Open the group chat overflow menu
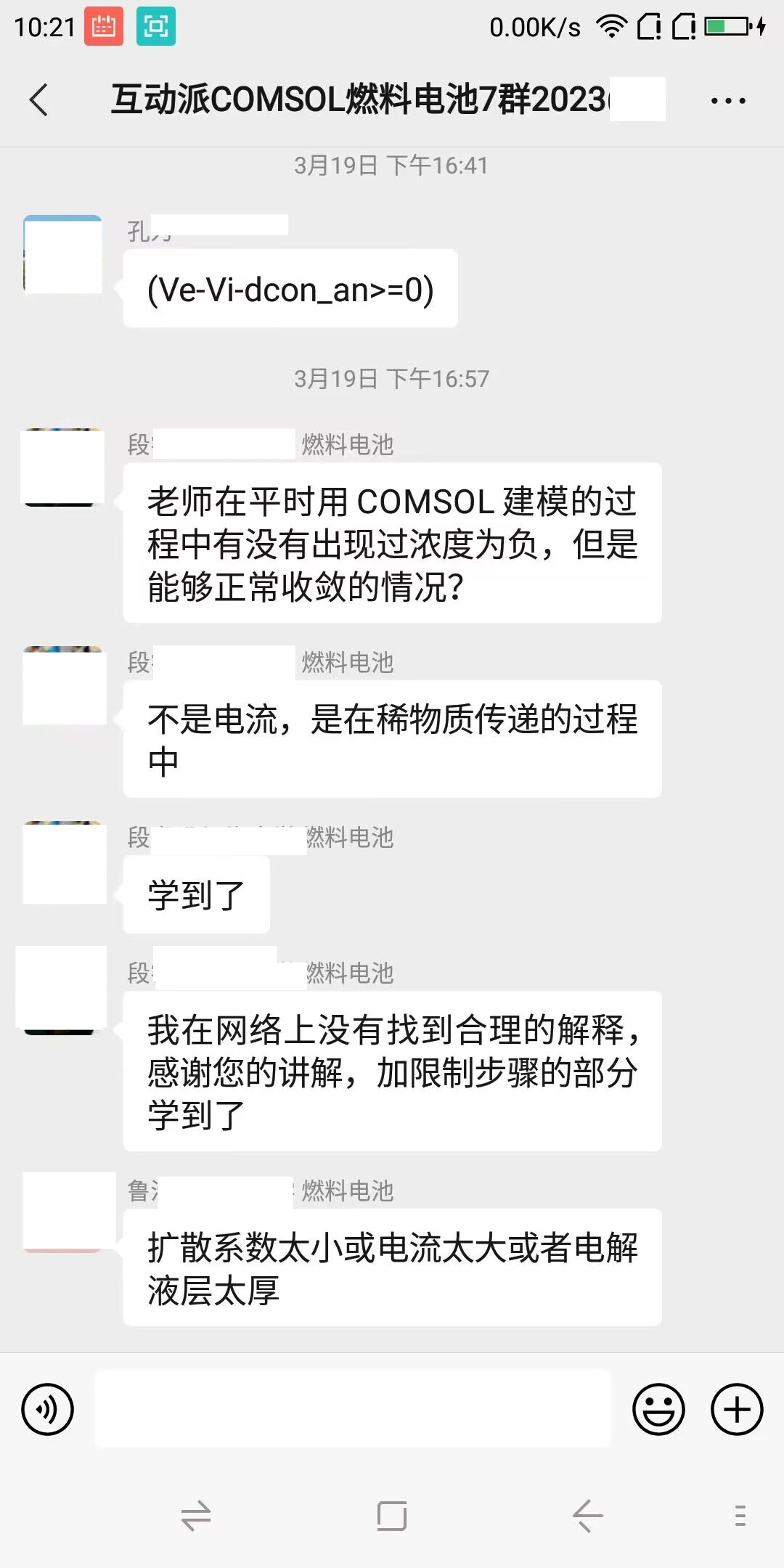The width and height of the screenshot is (784, 1568). click(x=728, y=100)
